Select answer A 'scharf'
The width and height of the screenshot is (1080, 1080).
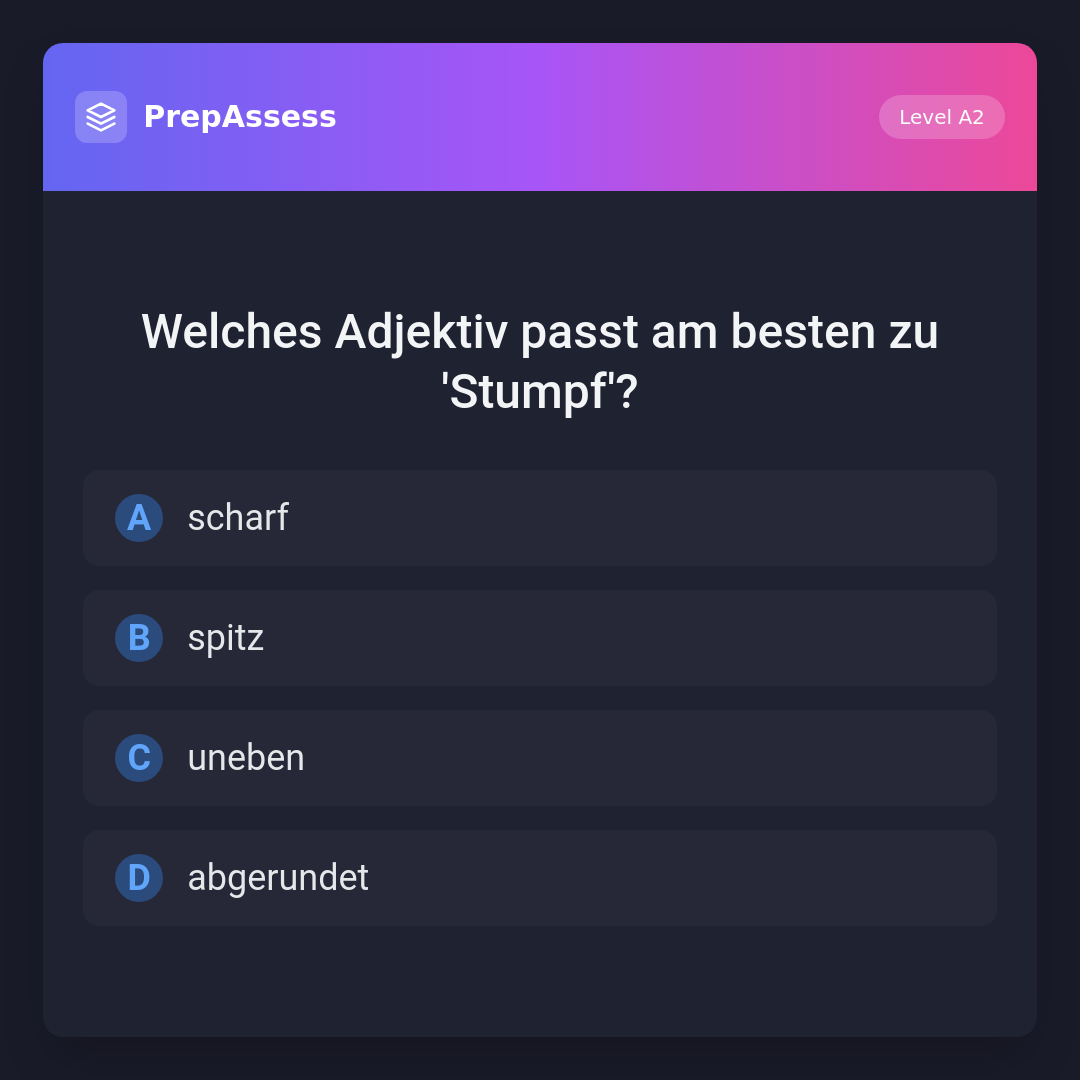click(540, 518)
